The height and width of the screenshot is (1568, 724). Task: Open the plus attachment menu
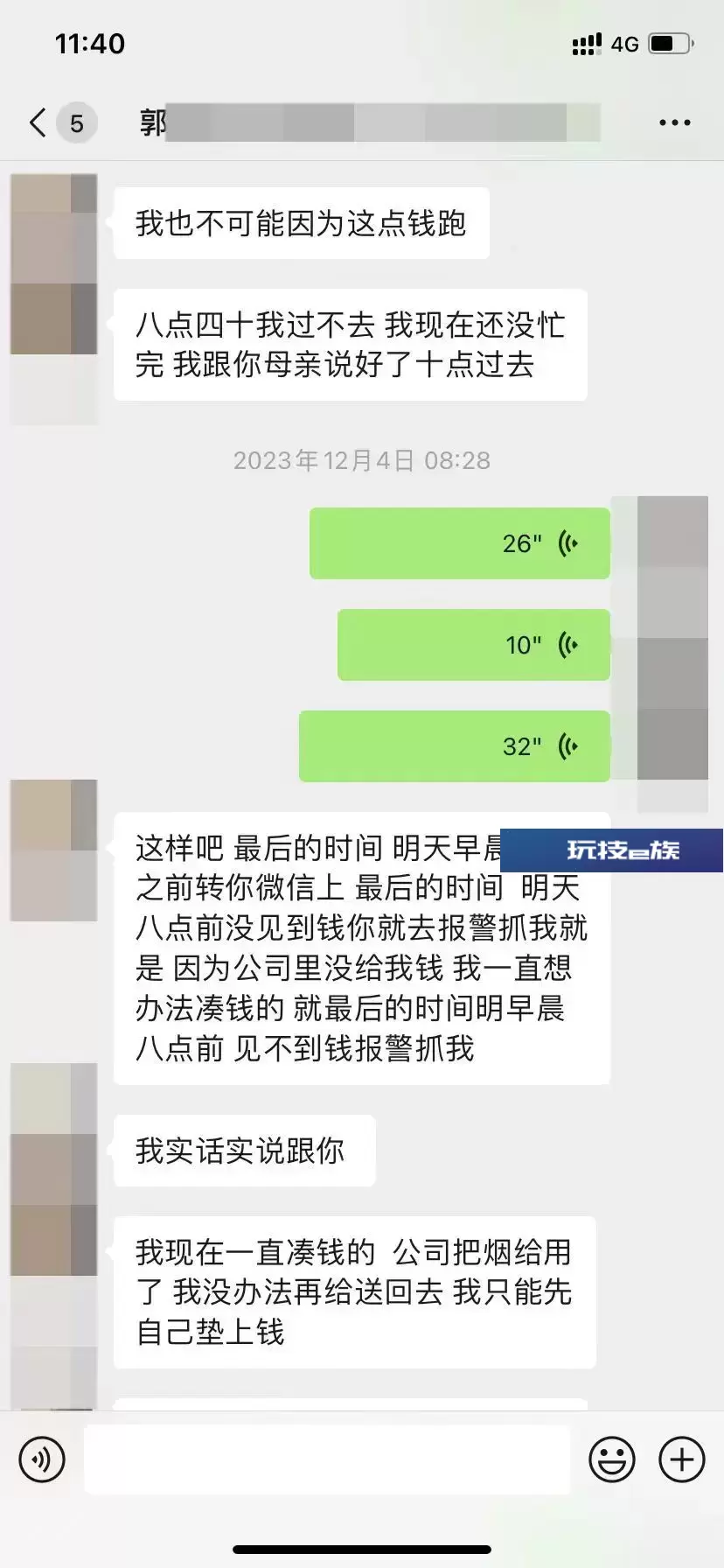pos(682,1459)
